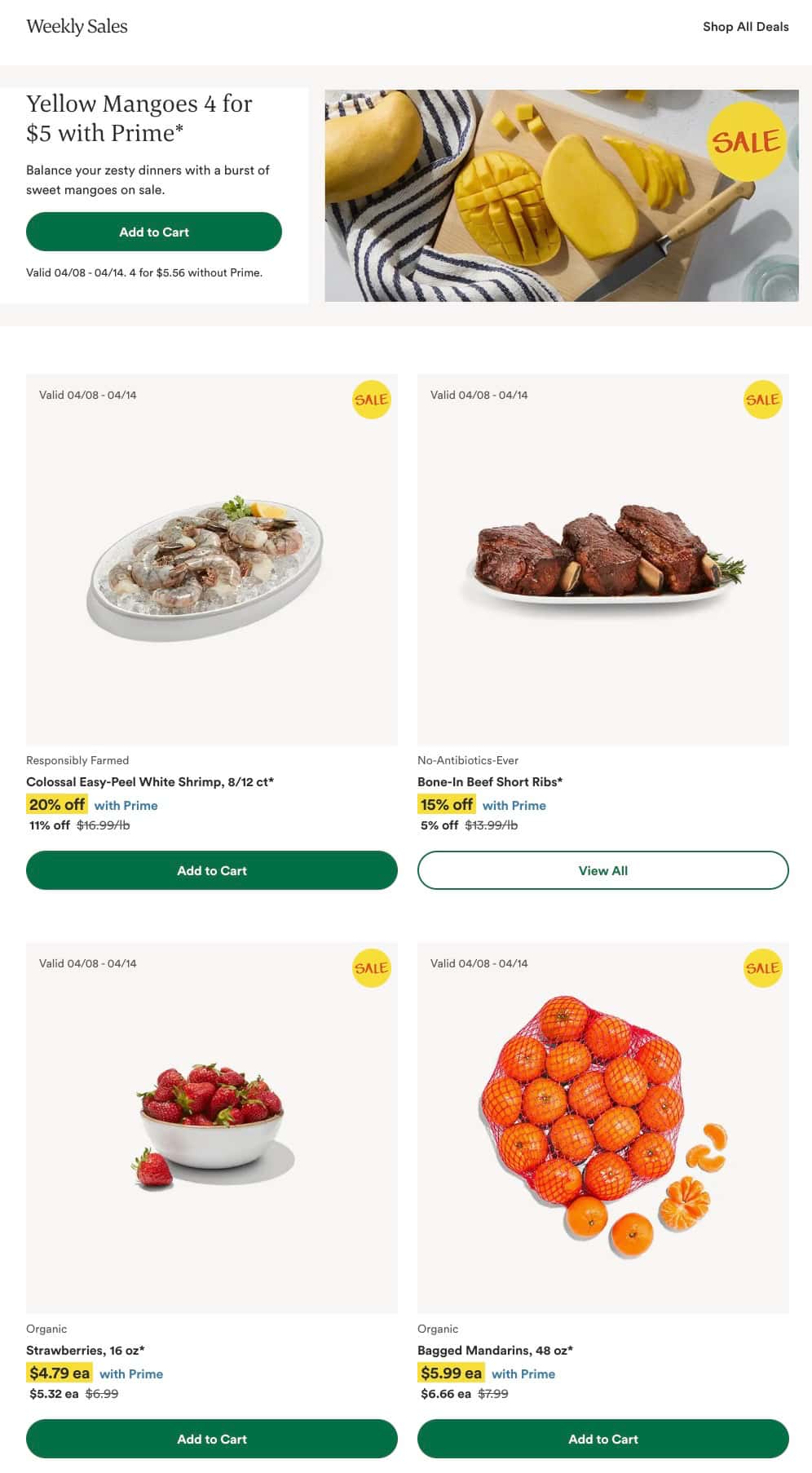The height and width of the screenshot is (1473, 812).
Task: Add Organic Strawberries 16 oz to cart
Action: (211, 1439)
